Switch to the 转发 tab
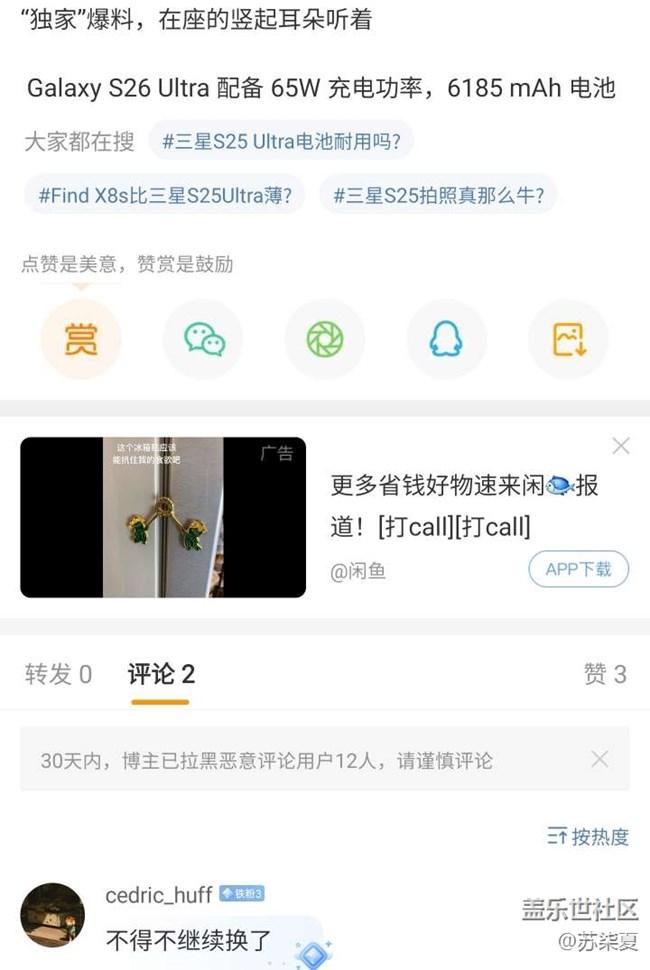The height and width of the screenshot is (970, 650). pos(58,674)
